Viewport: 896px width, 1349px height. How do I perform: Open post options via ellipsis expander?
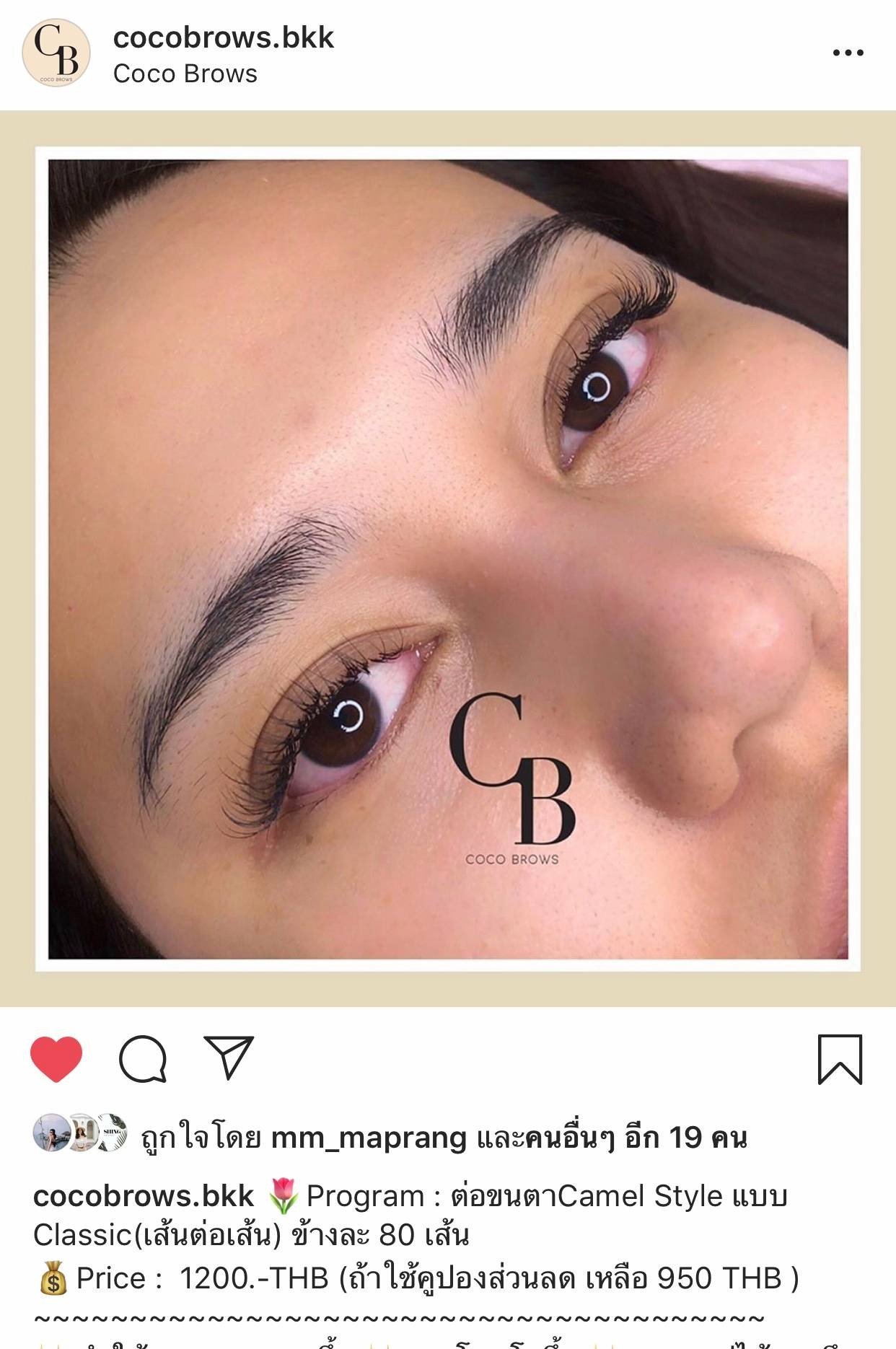(x=848, y=50)
